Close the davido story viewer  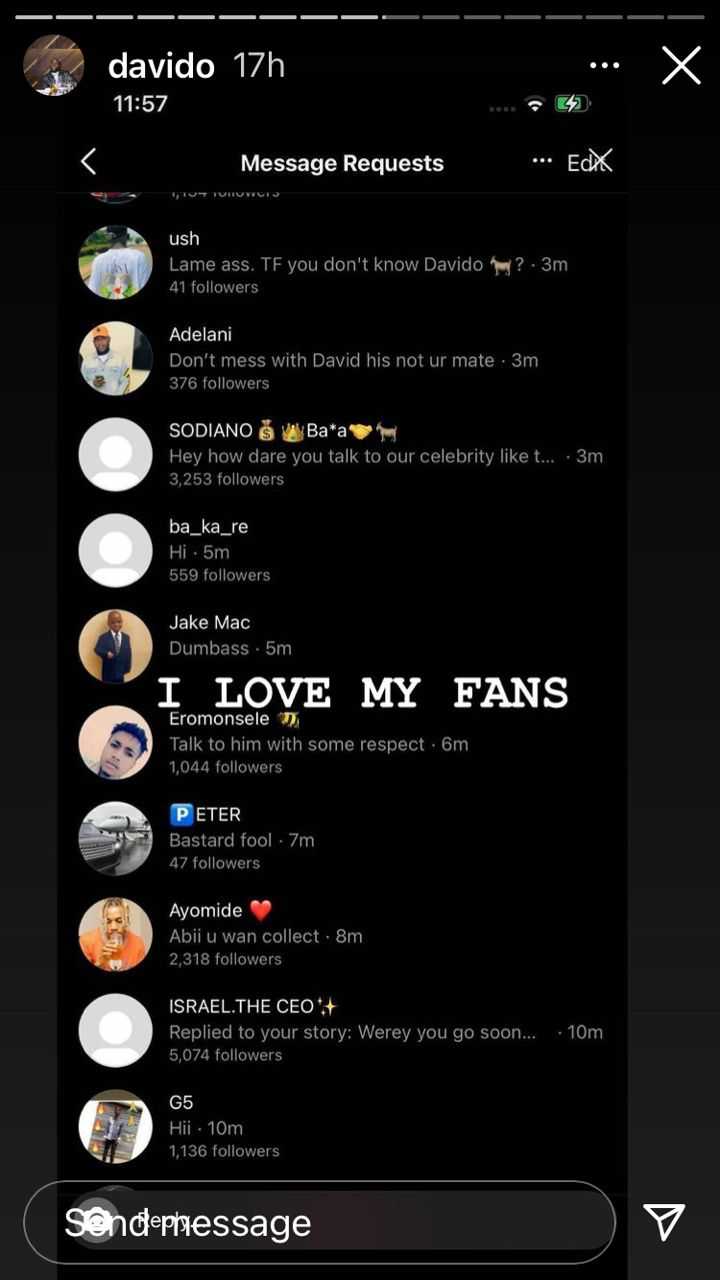tap(681, 66)
